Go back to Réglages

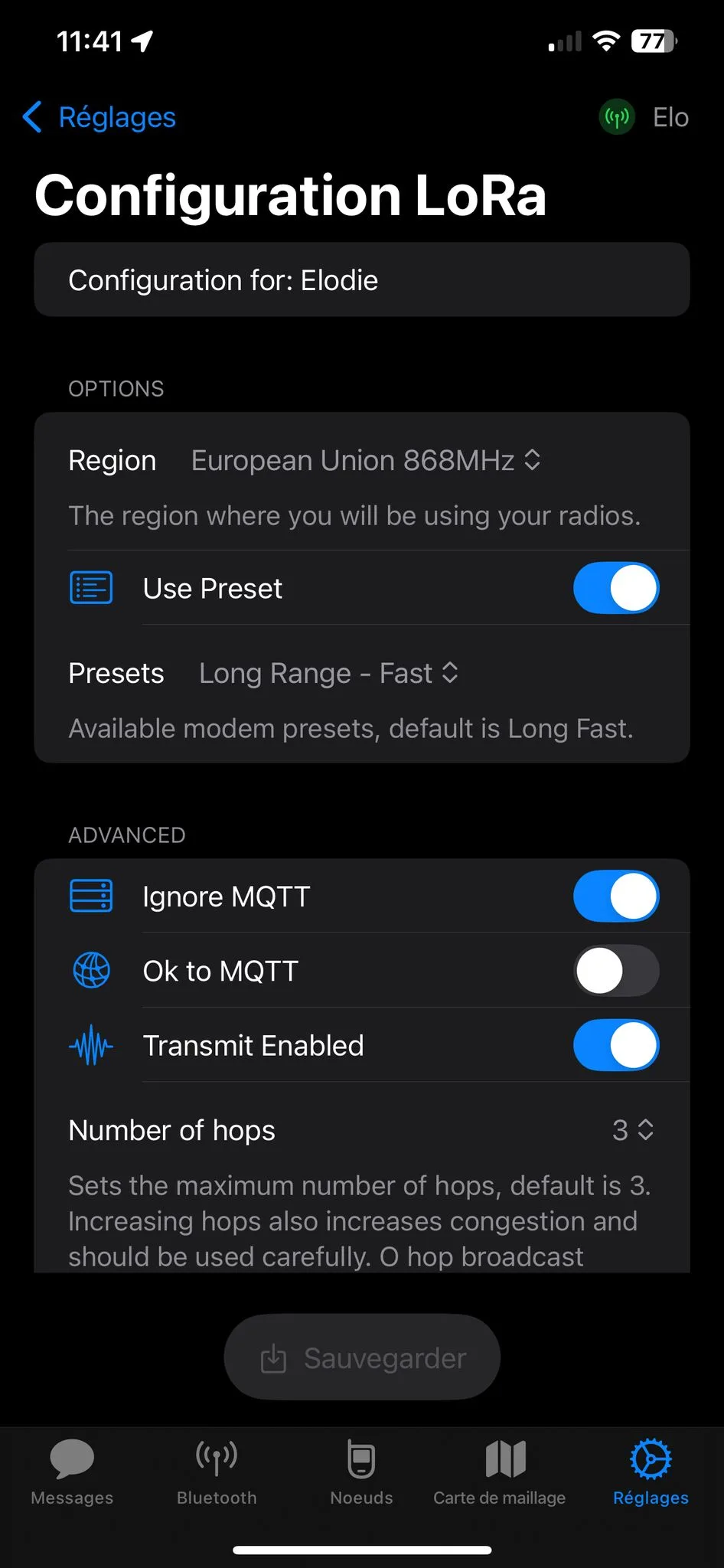click(x=99, y=117)
